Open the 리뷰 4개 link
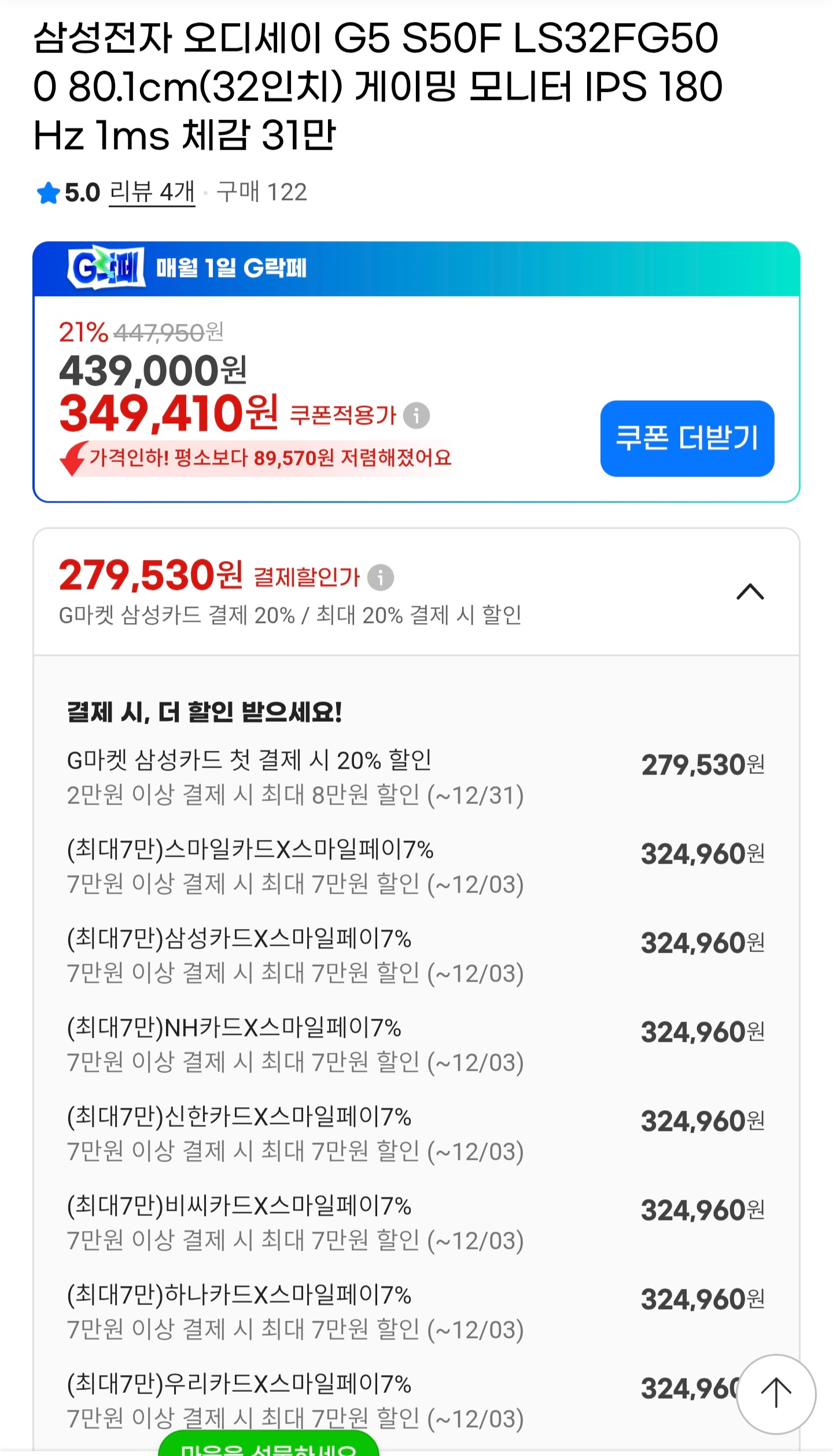This screenshot has height=1456, width=833. click(x=152, y=191)
